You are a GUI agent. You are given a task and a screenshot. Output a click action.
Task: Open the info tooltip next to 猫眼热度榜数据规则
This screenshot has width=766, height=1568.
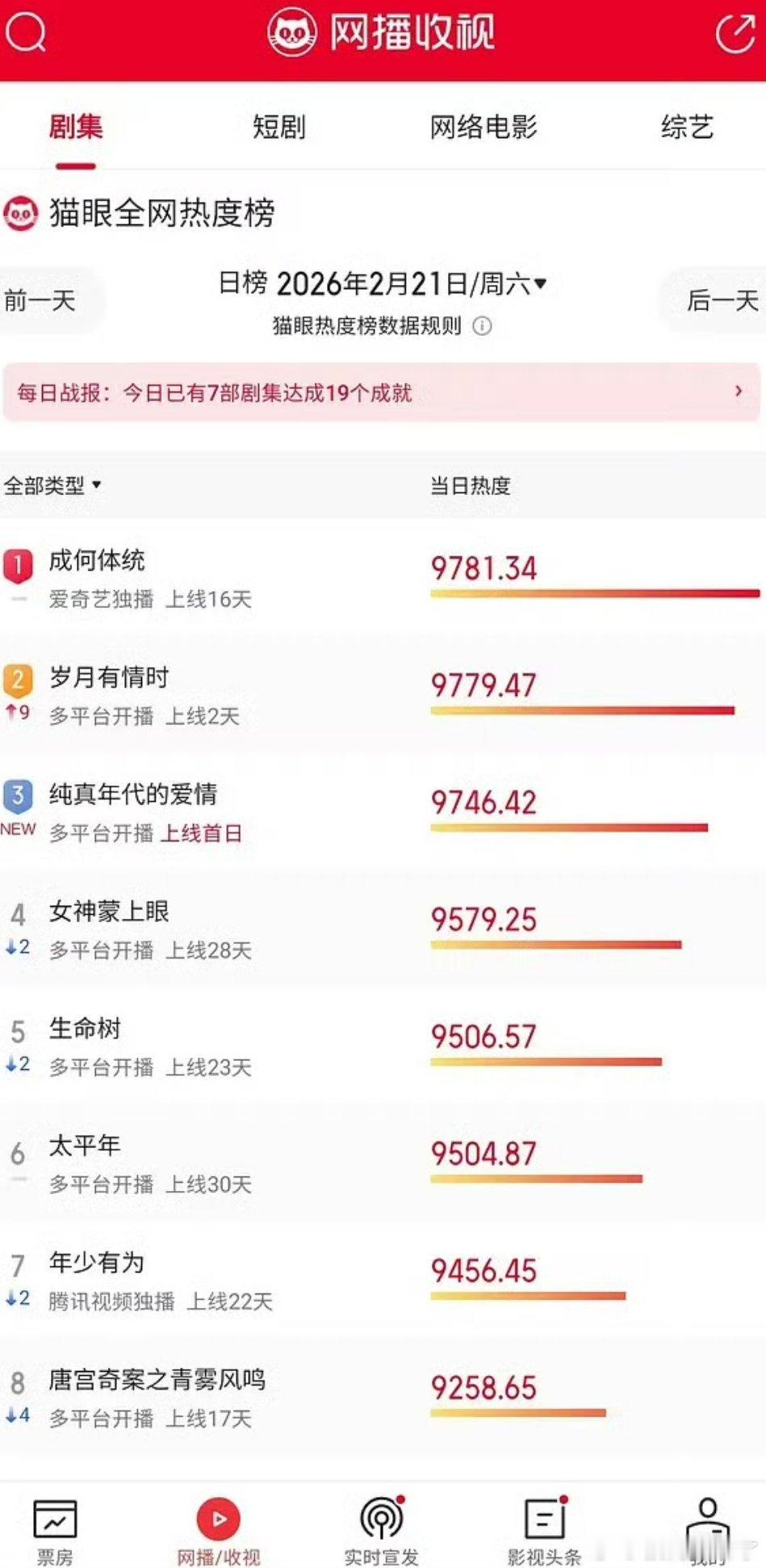click(483, 327)
